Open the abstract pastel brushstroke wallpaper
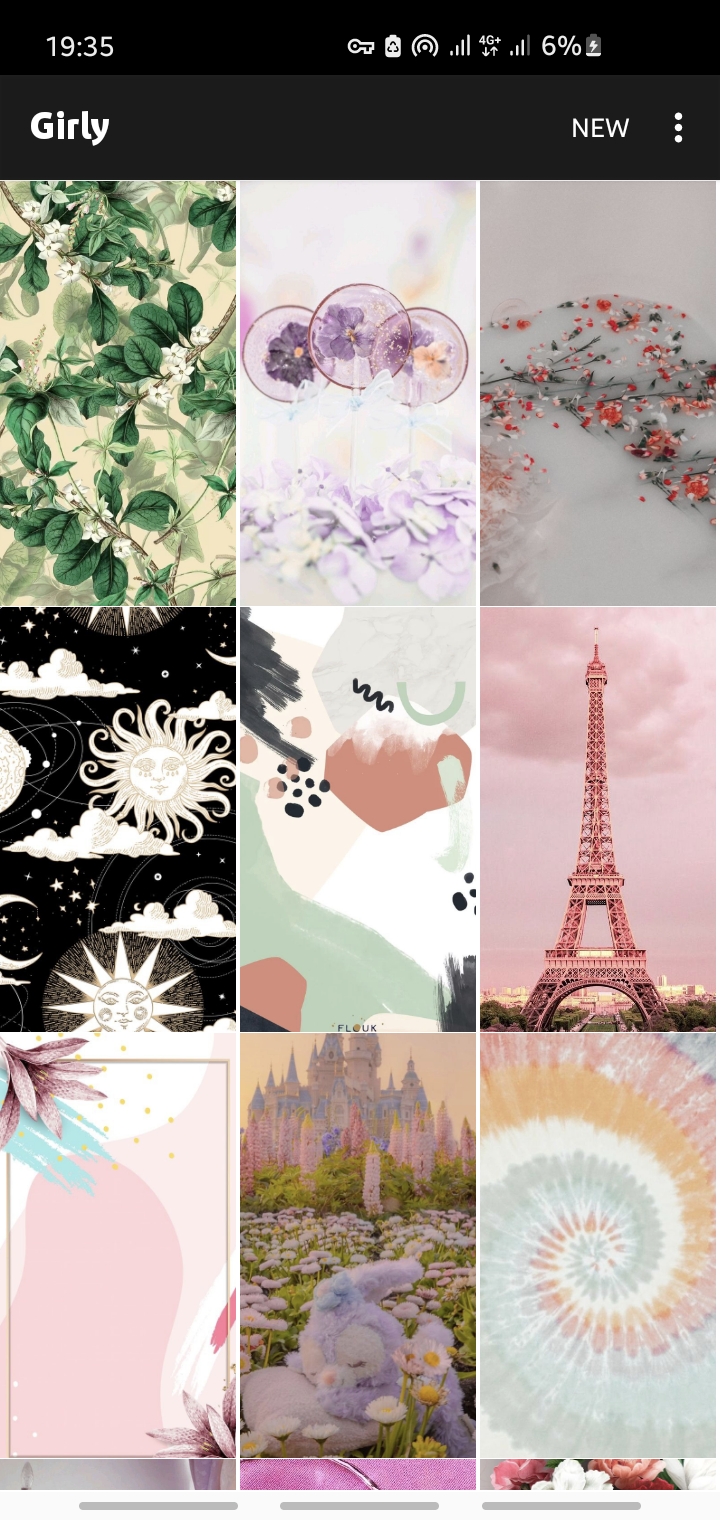The width and height of the screenshot is (720, 1520). point(358,819)
